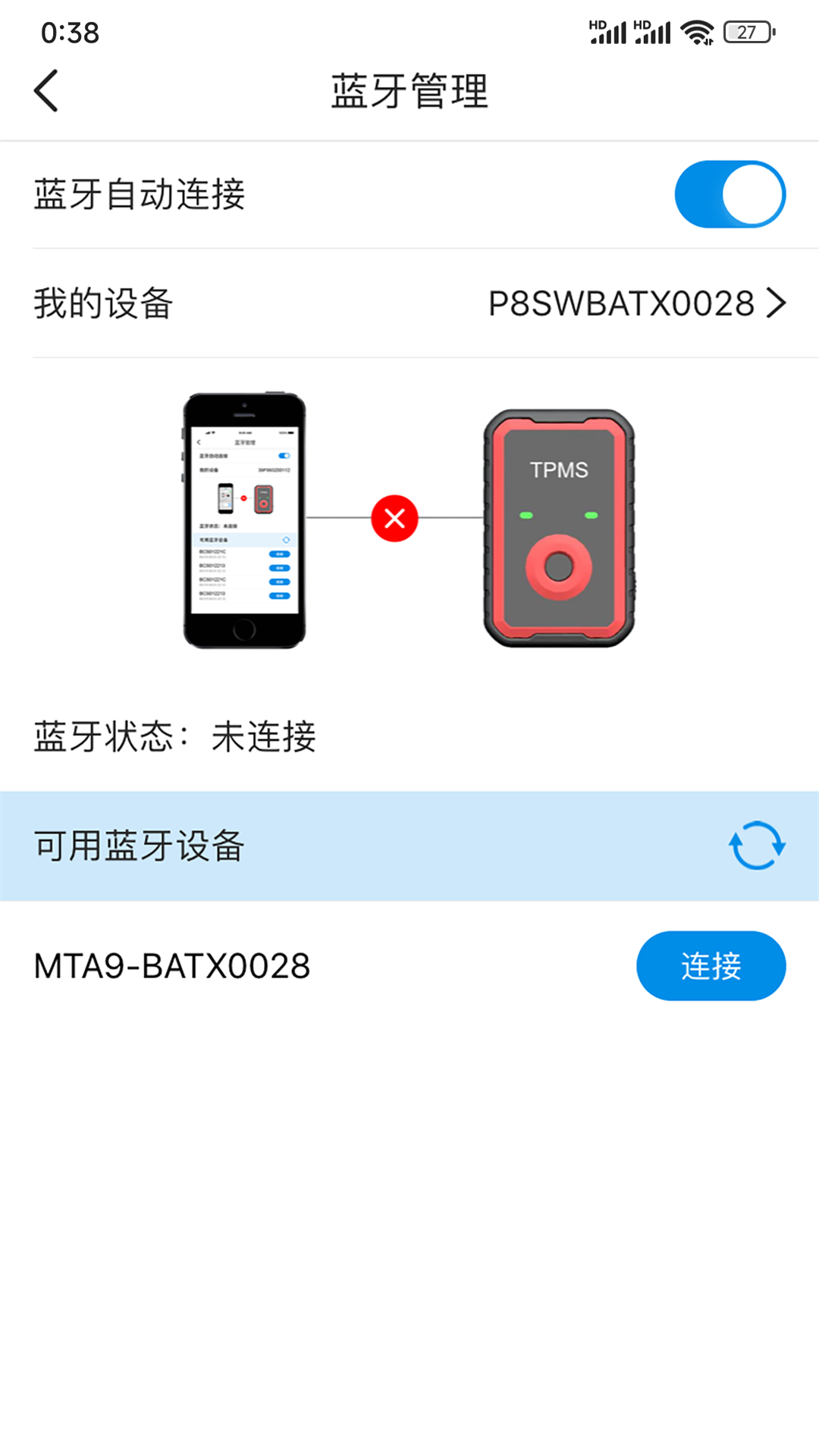The width and height of the screenshot is (819, 1456).
Task: Tap the refresh icon to rescan devices
Action: click(756, 844)
